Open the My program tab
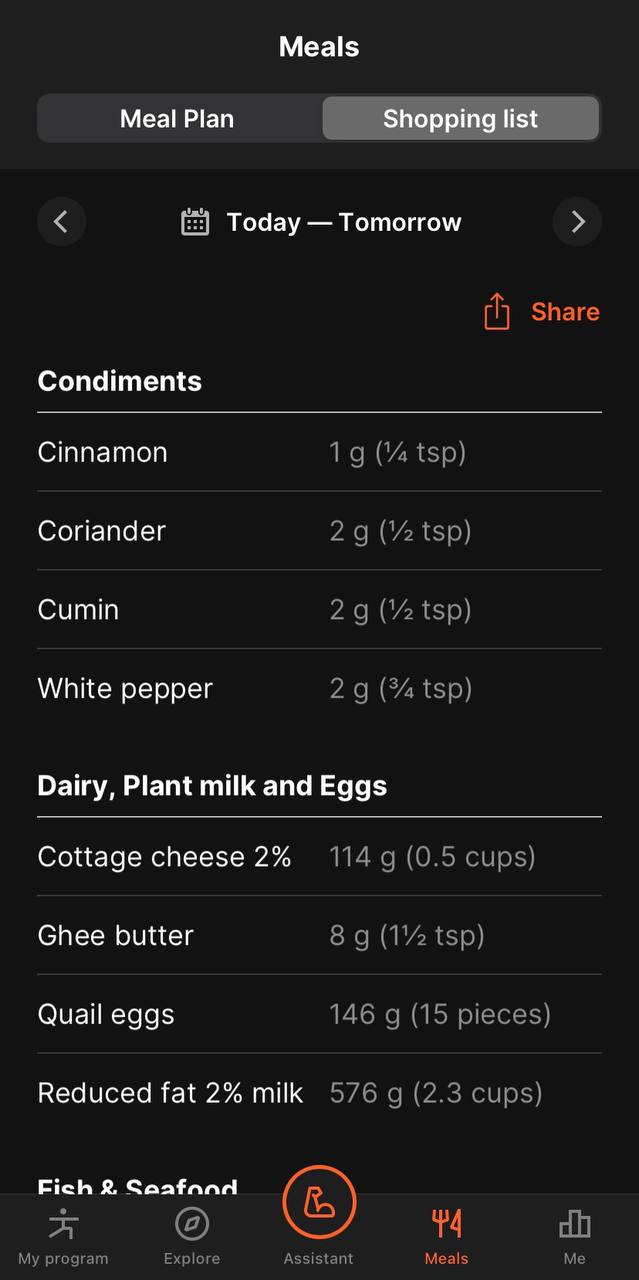 point(63,1235)
